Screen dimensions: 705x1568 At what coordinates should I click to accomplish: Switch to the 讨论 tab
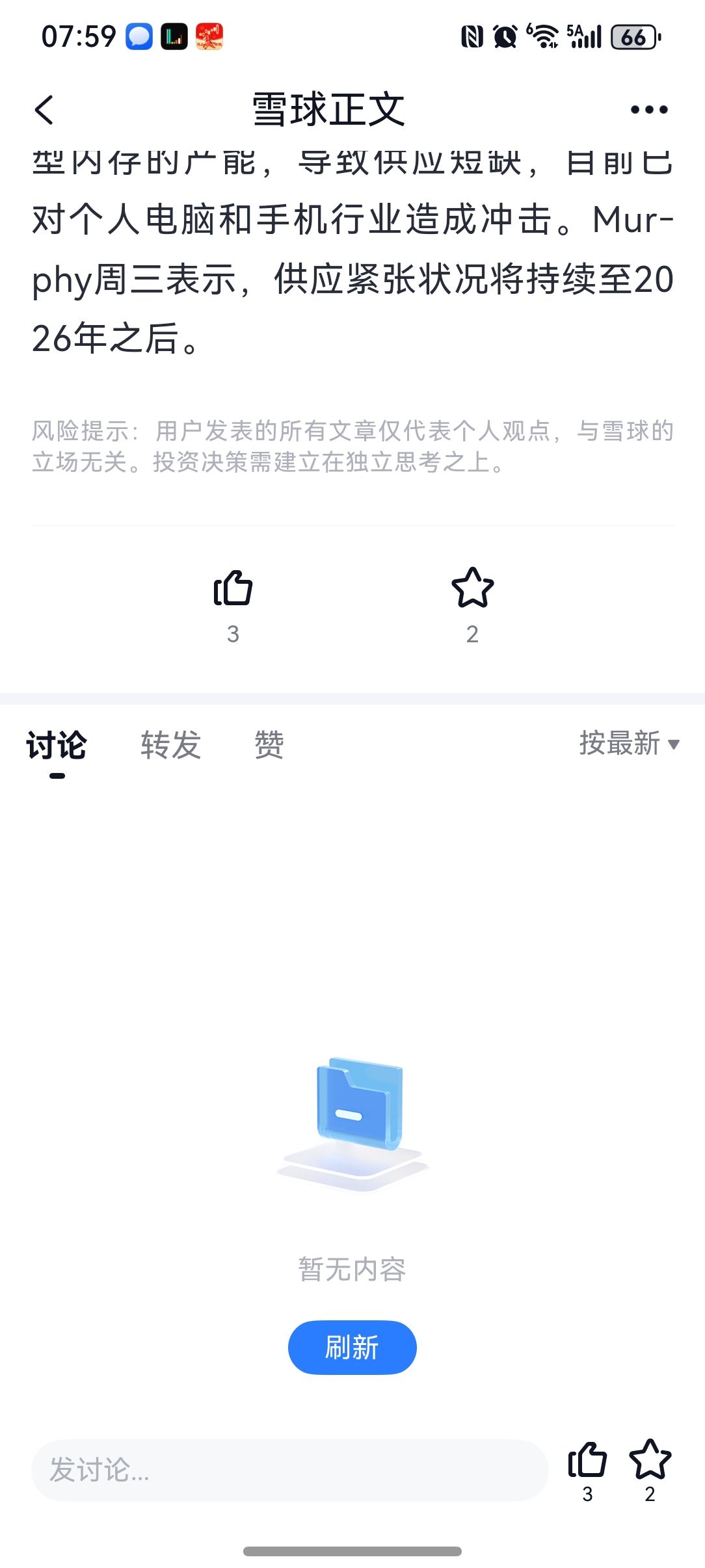tap(57, 745)
